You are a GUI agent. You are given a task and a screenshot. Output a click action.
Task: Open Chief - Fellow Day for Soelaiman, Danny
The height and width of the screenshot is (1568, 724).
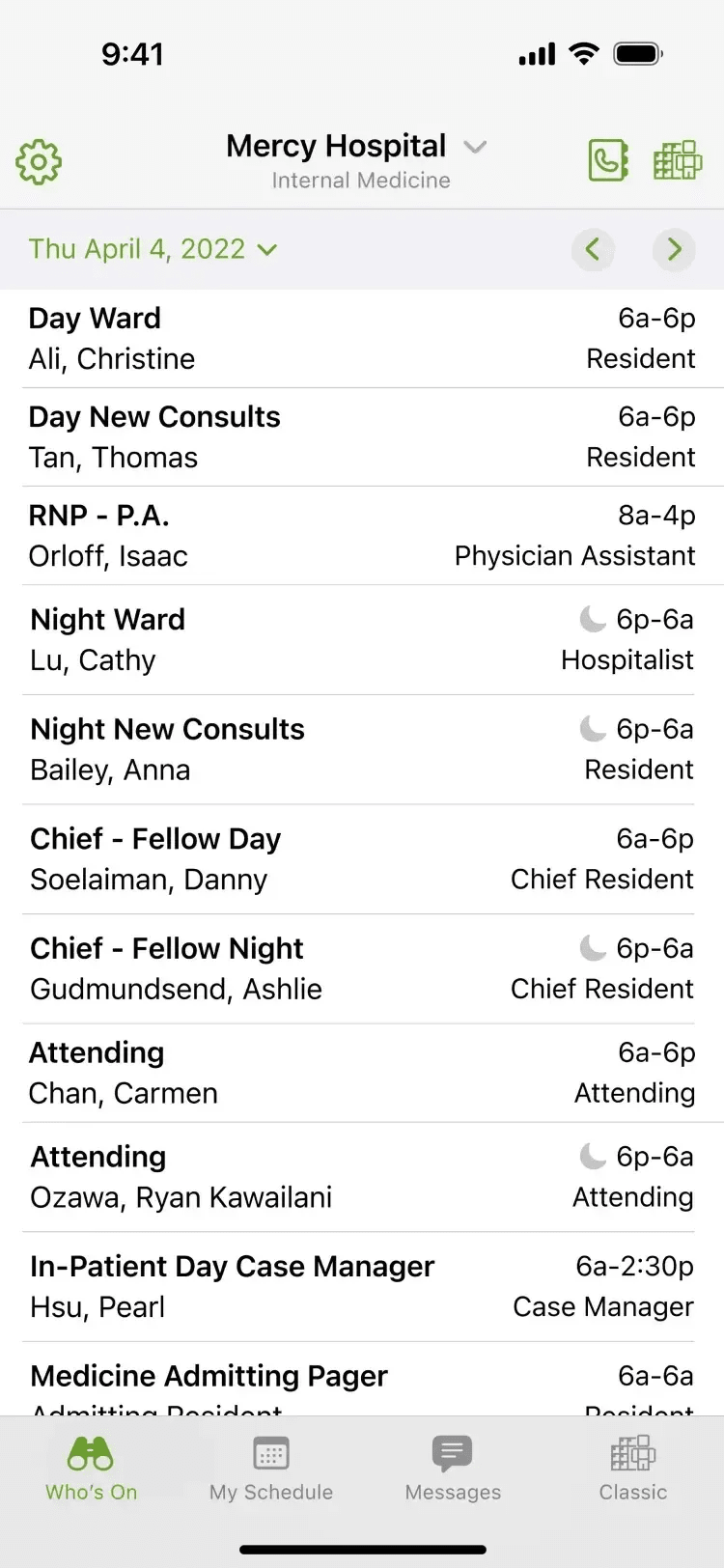point(362,858)
